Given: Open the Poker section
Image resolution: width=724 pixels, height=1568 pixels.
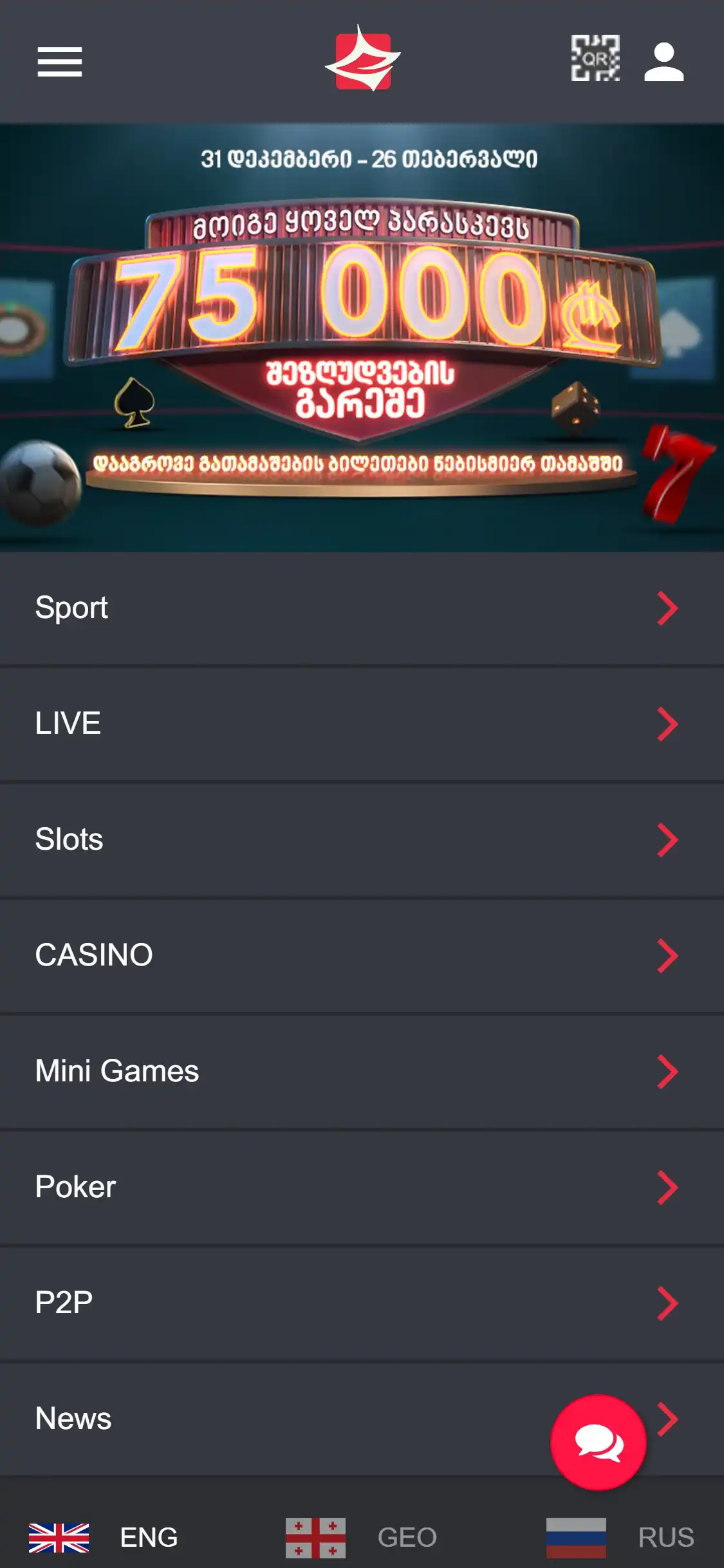Looking at the screenshot, I should click(x=362, y=1188).
